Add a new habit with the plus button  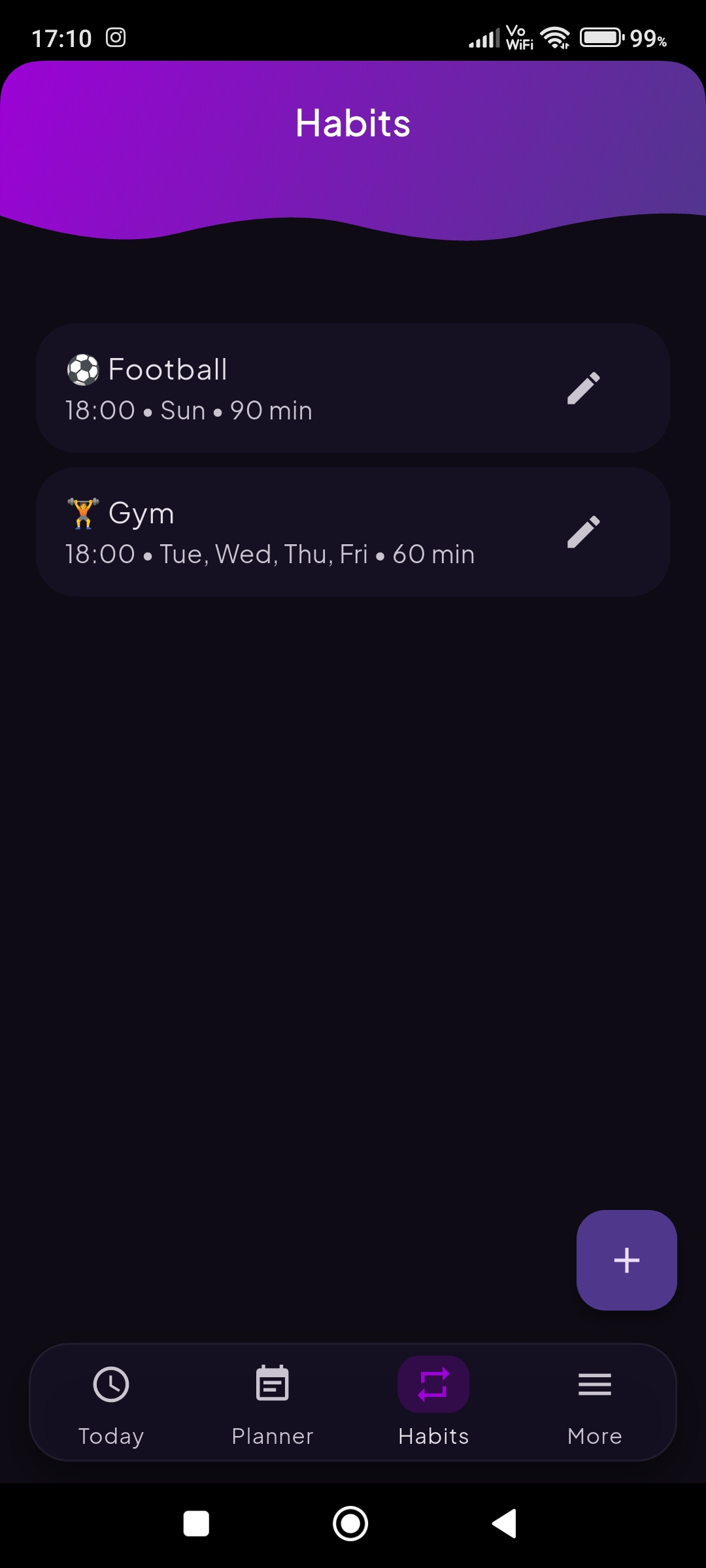[x=626, y=1260]
